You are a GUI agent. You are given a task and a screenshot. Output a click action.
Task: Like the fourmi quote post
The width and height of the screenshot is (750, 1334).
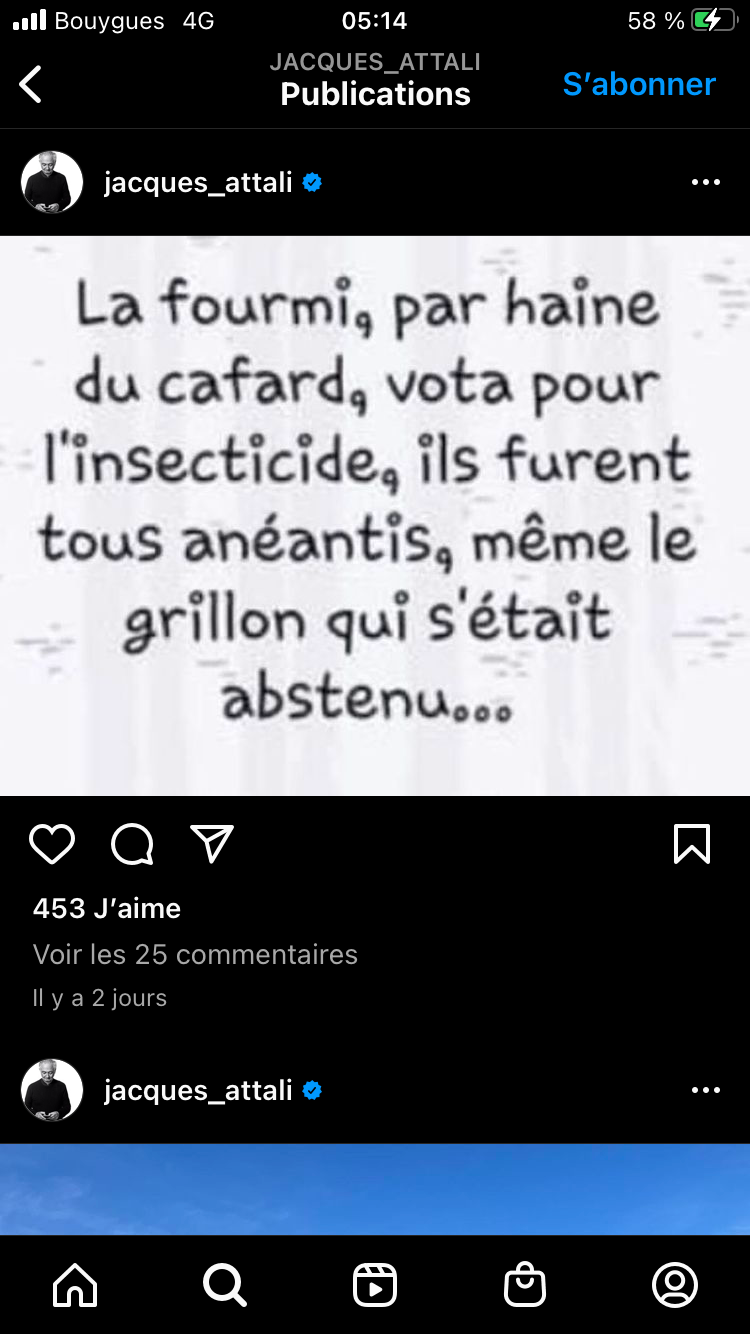click(52, 844)
